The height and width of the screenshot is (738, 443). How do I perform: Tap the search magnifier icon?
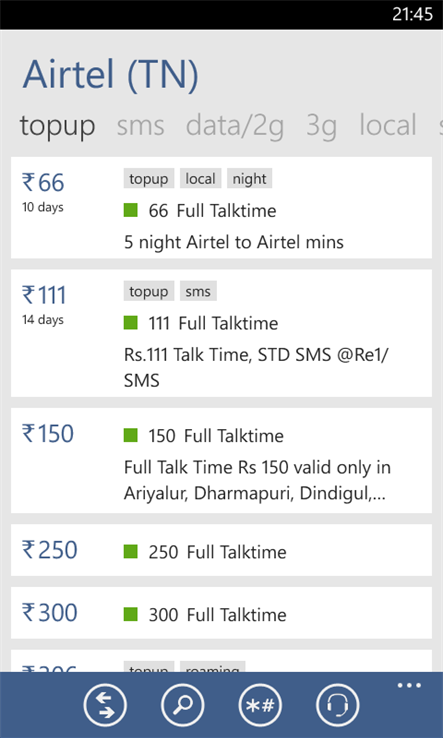(183, 706)
